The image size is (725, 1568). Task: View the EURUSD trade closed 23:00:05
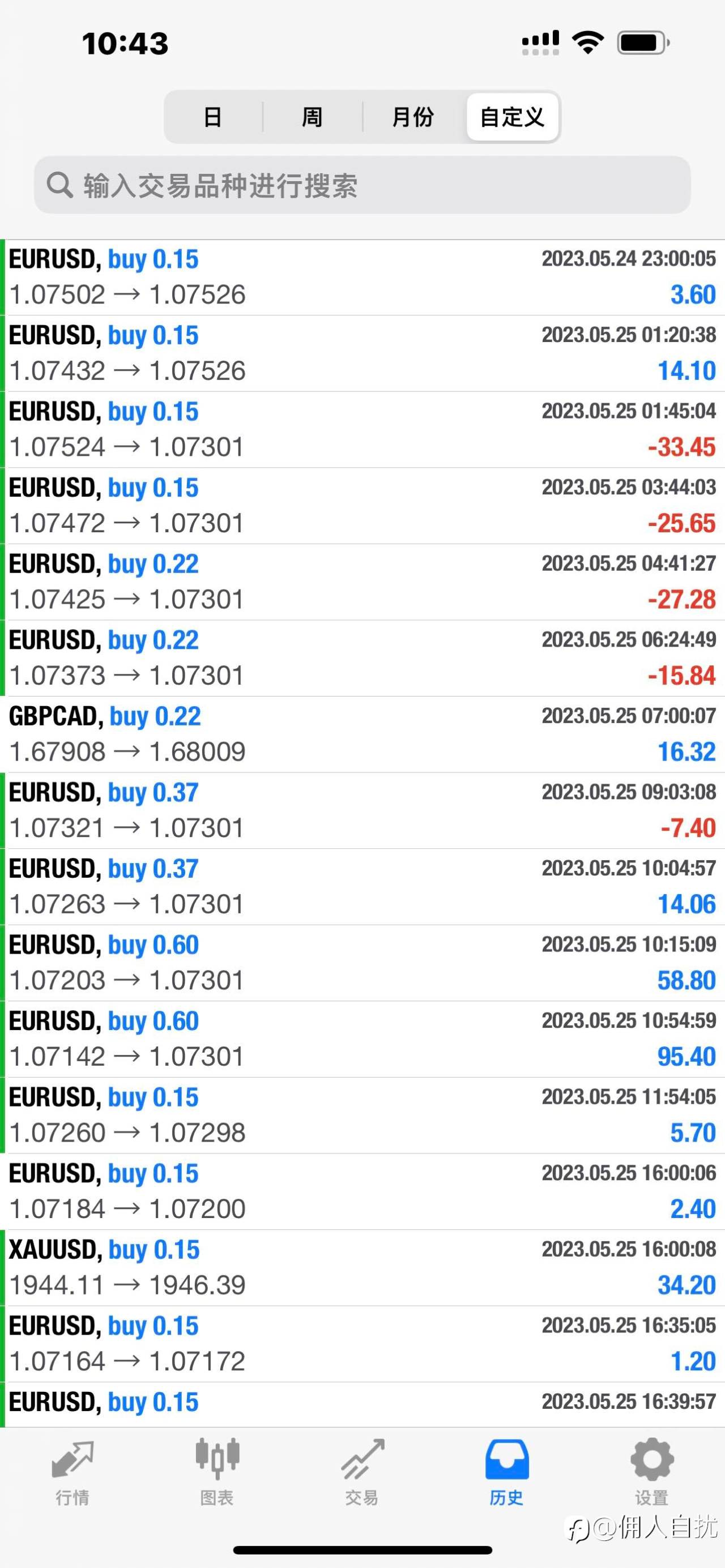coord(362,277)
